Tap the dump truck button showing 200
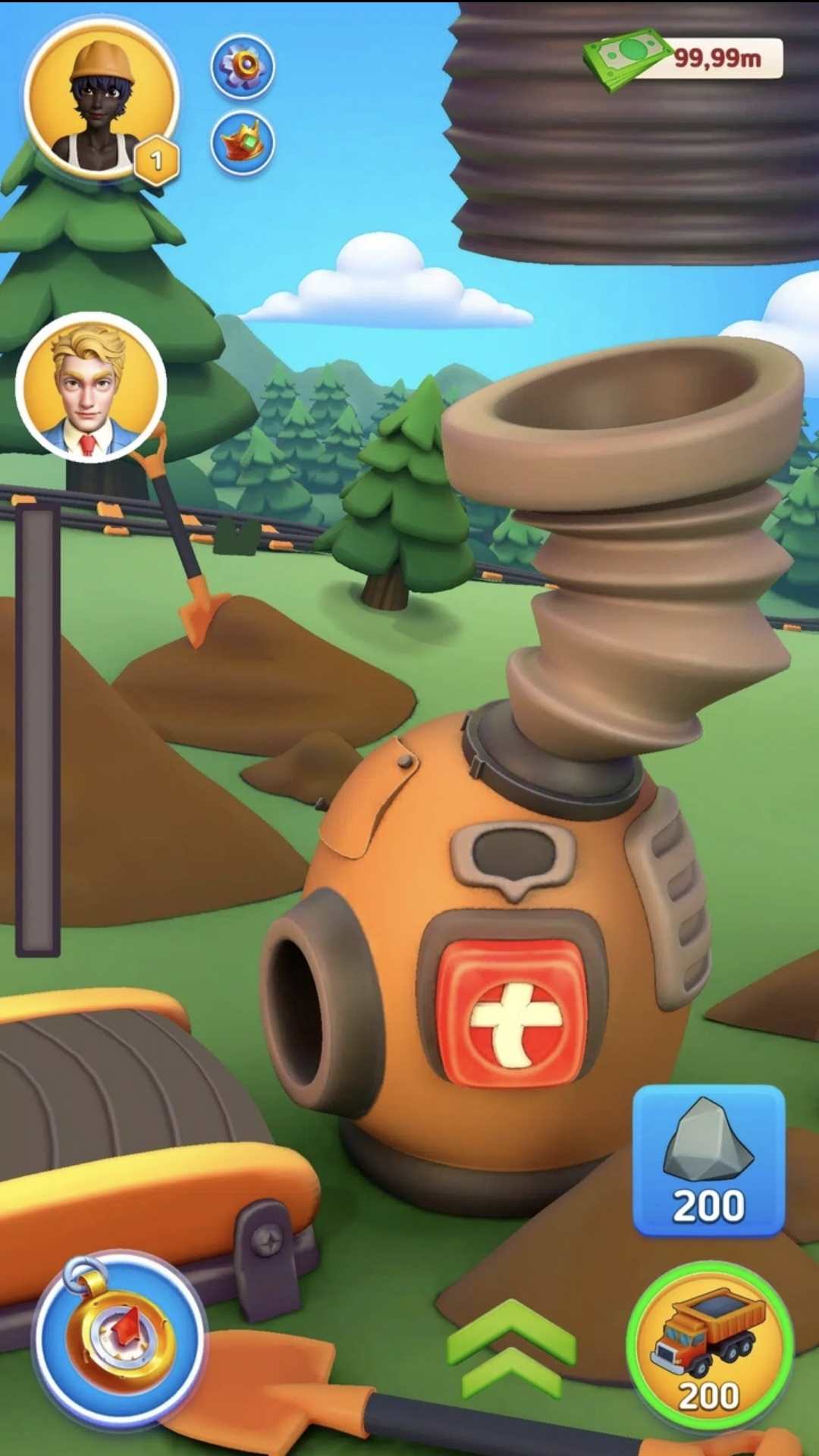This screenshot has width=819, height=1456. (710, 1346)
